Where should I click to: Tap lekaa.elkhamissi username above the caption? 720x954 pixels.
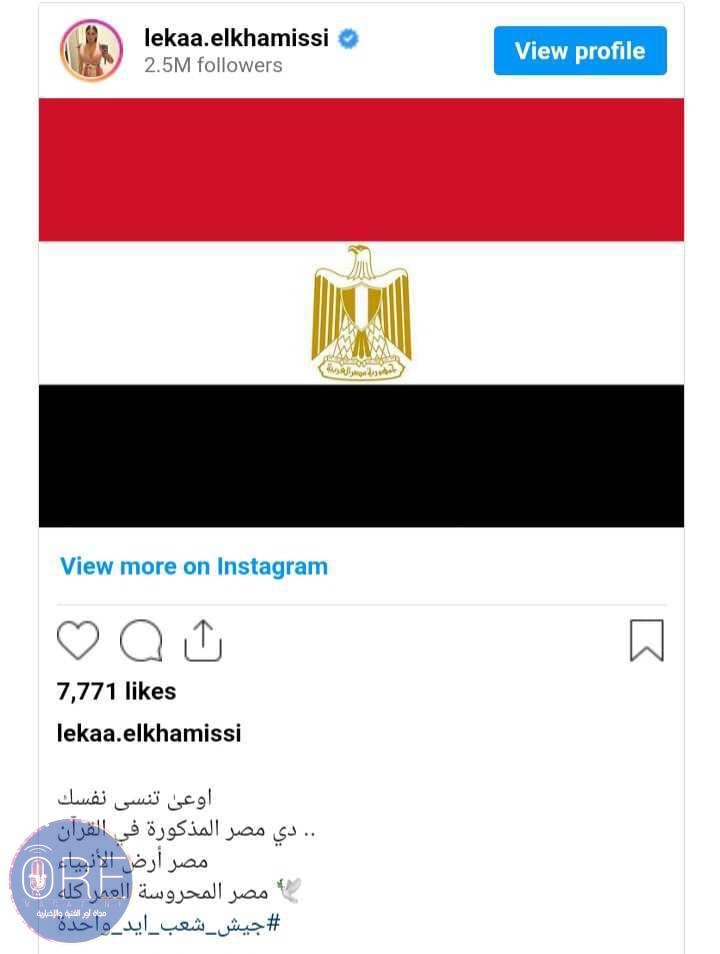(149, 733)
